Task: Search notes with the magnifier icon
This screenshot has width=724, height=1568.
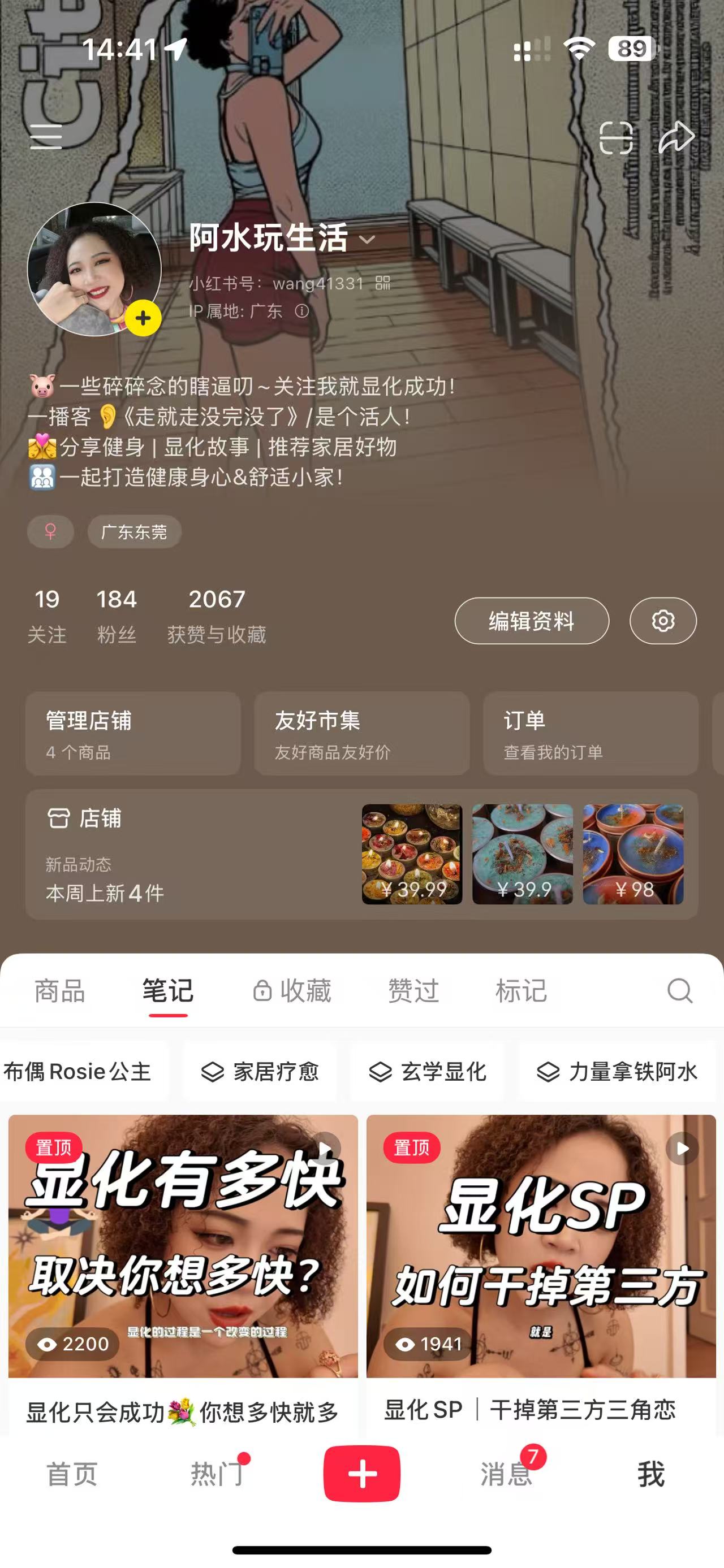Action: pyautogui.click(x=679, y=991)
